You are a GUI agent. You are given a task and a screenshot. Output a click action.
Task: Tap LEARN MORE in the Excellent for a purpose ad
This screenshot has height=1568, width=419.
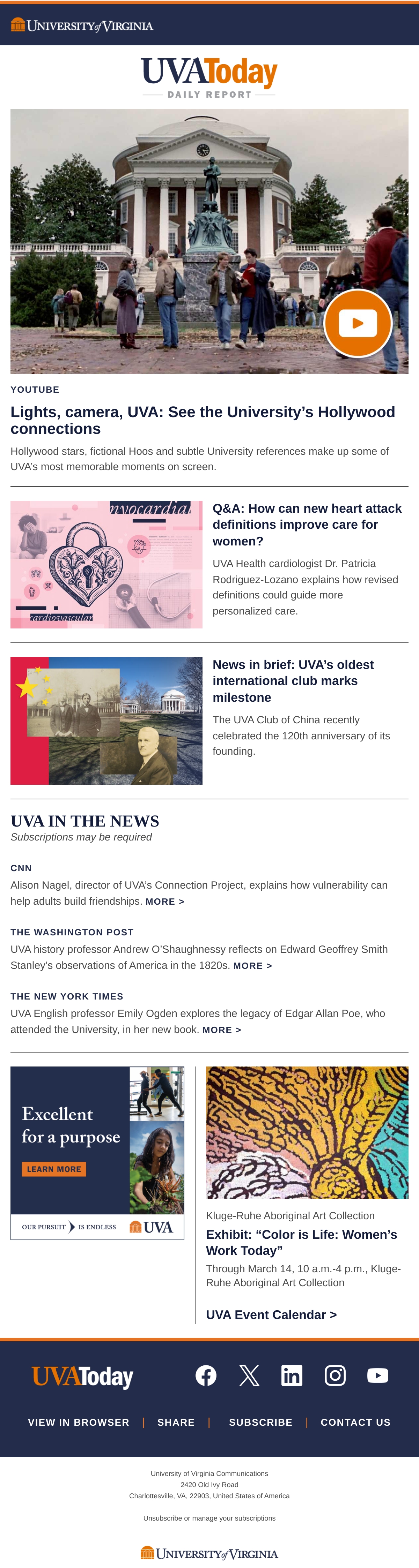pos(54,1169)
